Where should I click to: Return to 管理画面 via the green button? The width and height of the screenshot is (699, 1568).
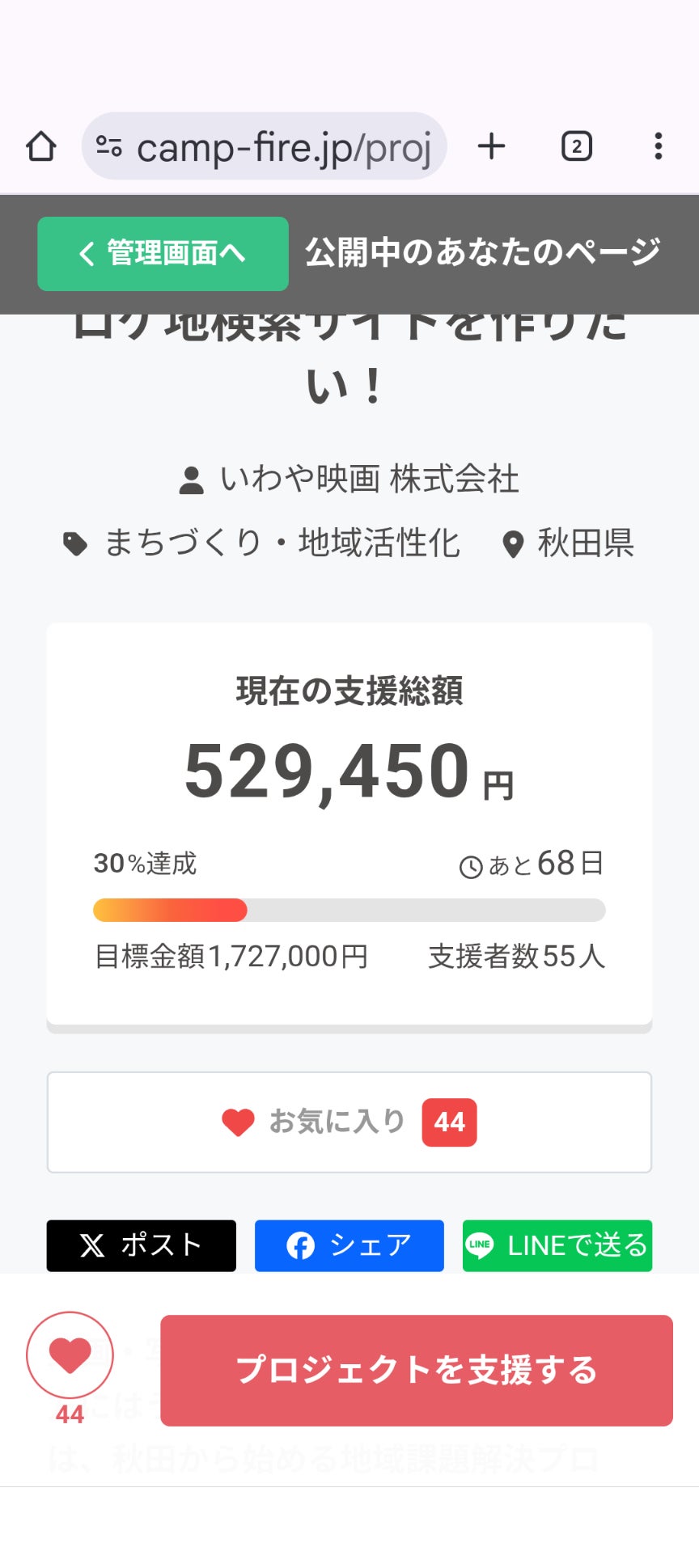pos(163,253)
